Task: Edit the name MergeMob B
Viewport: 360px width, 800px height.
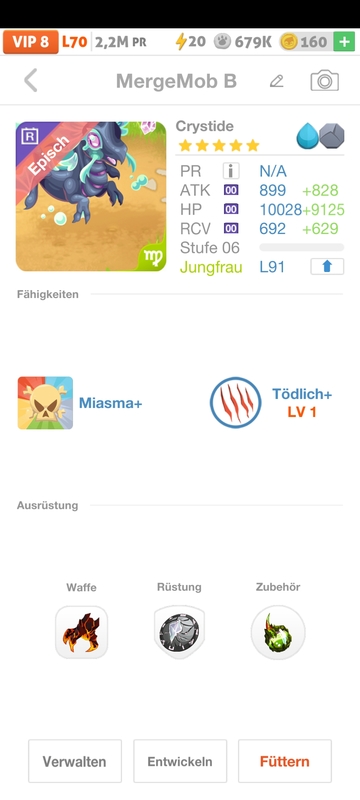Action: [276, 81]
